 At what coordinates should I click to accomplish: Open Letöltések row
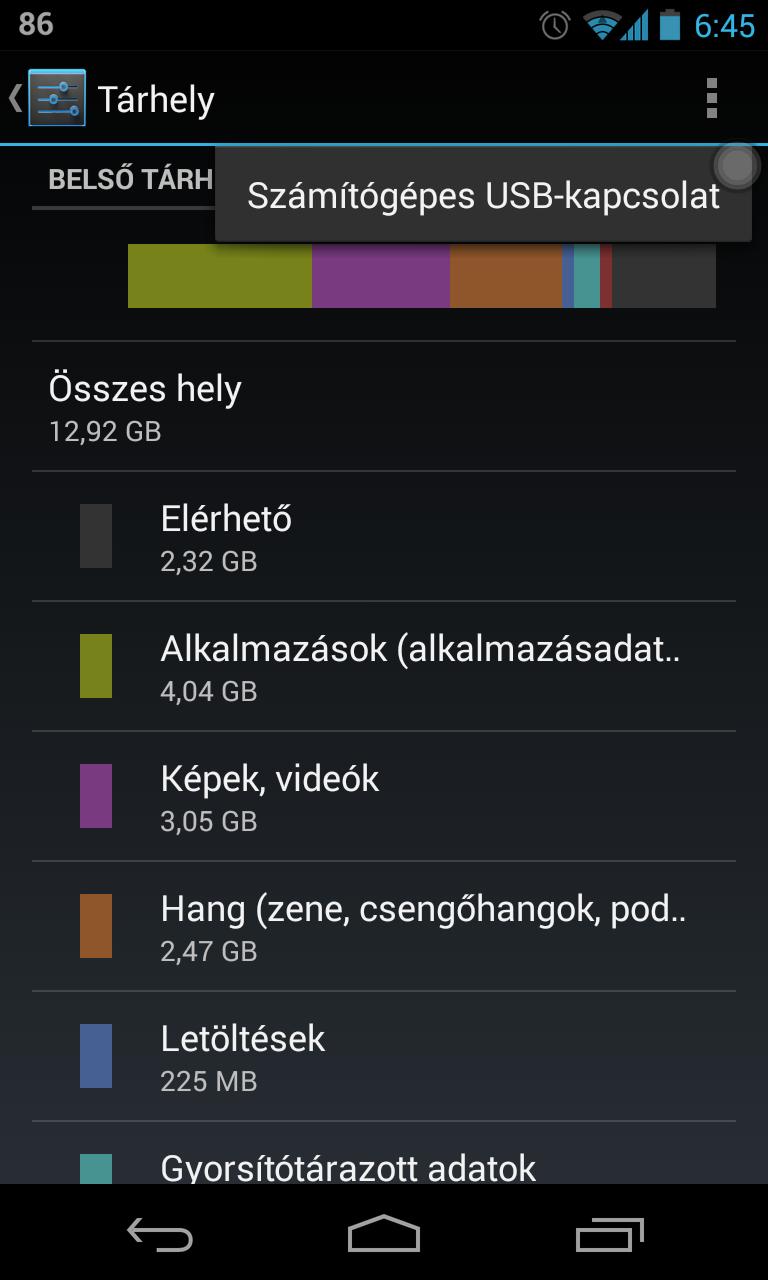(384, 1056)
